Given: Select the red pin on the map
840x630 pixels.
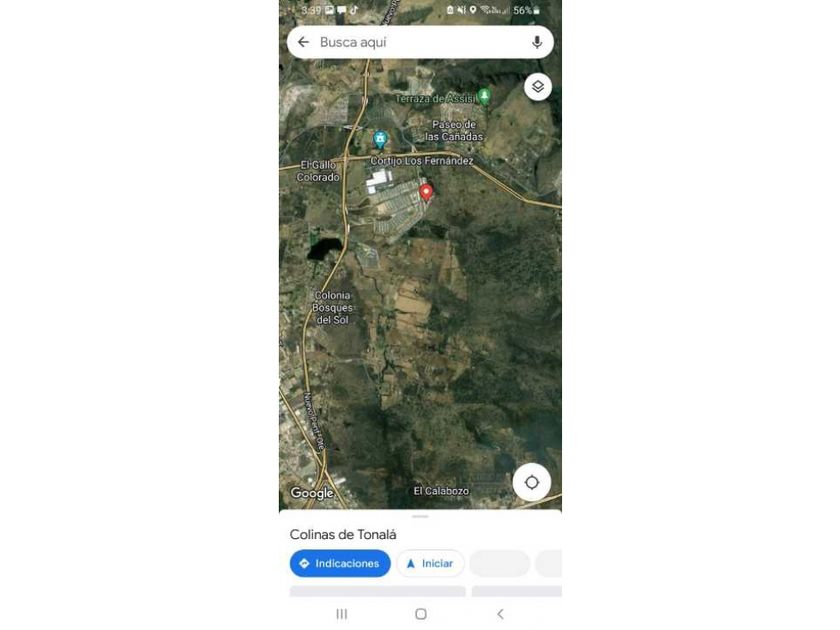Looking at the screenshot, I should tap(426, 192).
